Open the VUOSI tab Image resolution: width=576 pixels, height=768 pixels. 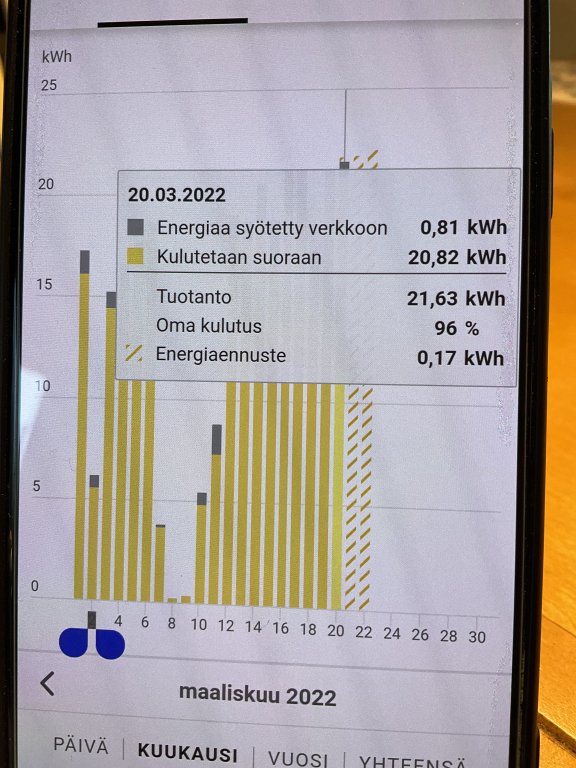pos(298,758)
